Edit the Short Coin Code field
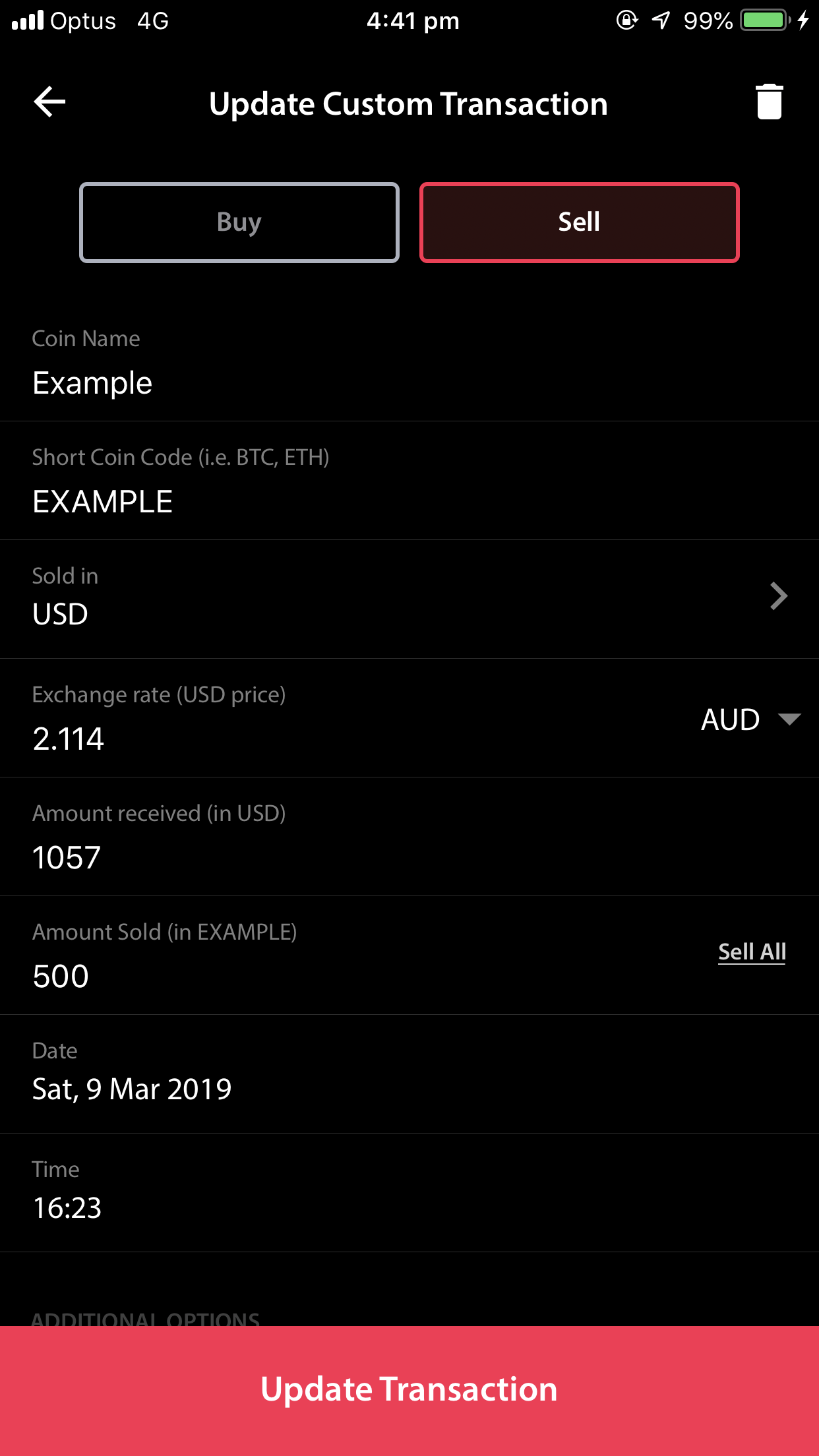819x1456 pixels. pos(409,481)
